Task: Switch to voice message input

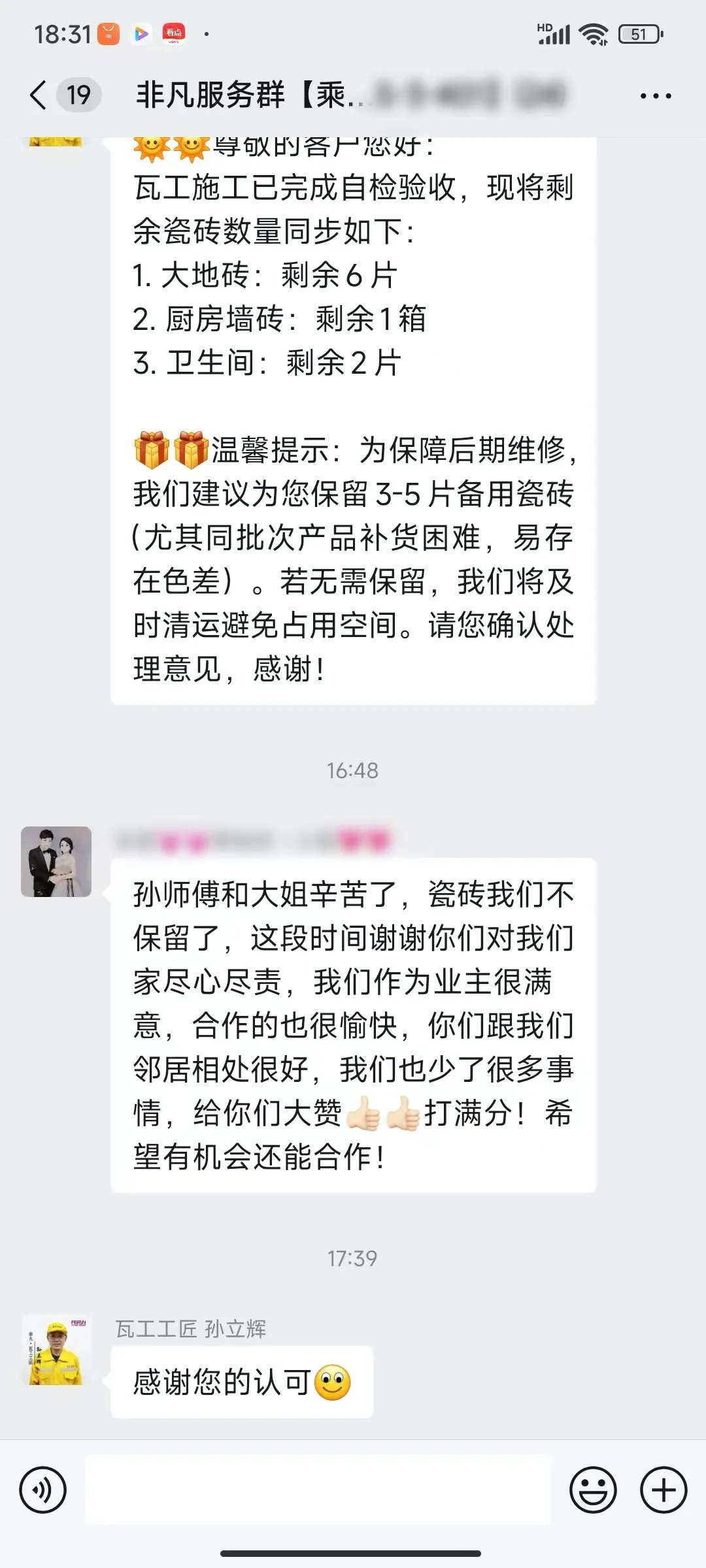Action: 43,1490
